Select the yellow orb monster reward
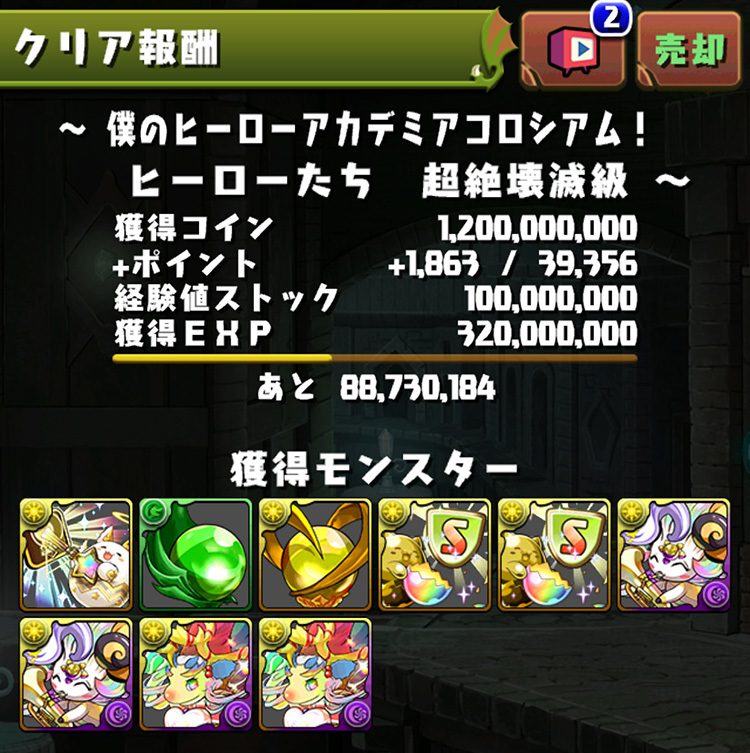 (315, 554)
